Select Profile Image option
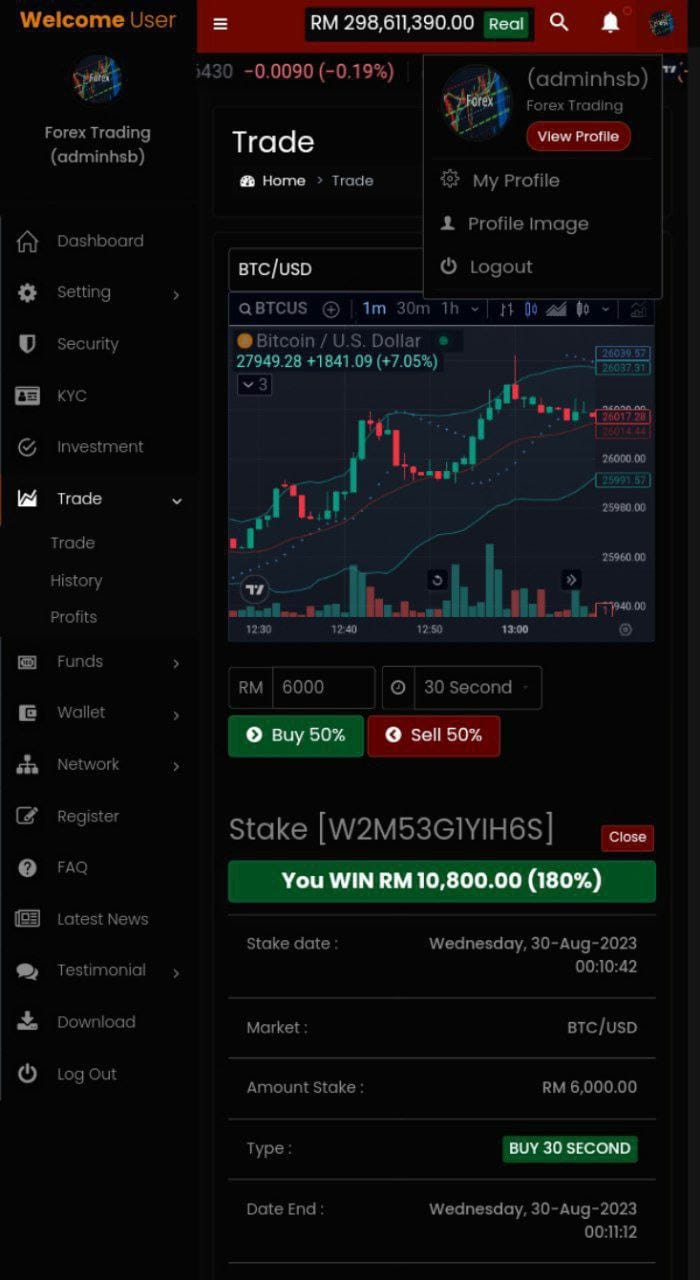The image size is (700, 1280). point(527,224)
